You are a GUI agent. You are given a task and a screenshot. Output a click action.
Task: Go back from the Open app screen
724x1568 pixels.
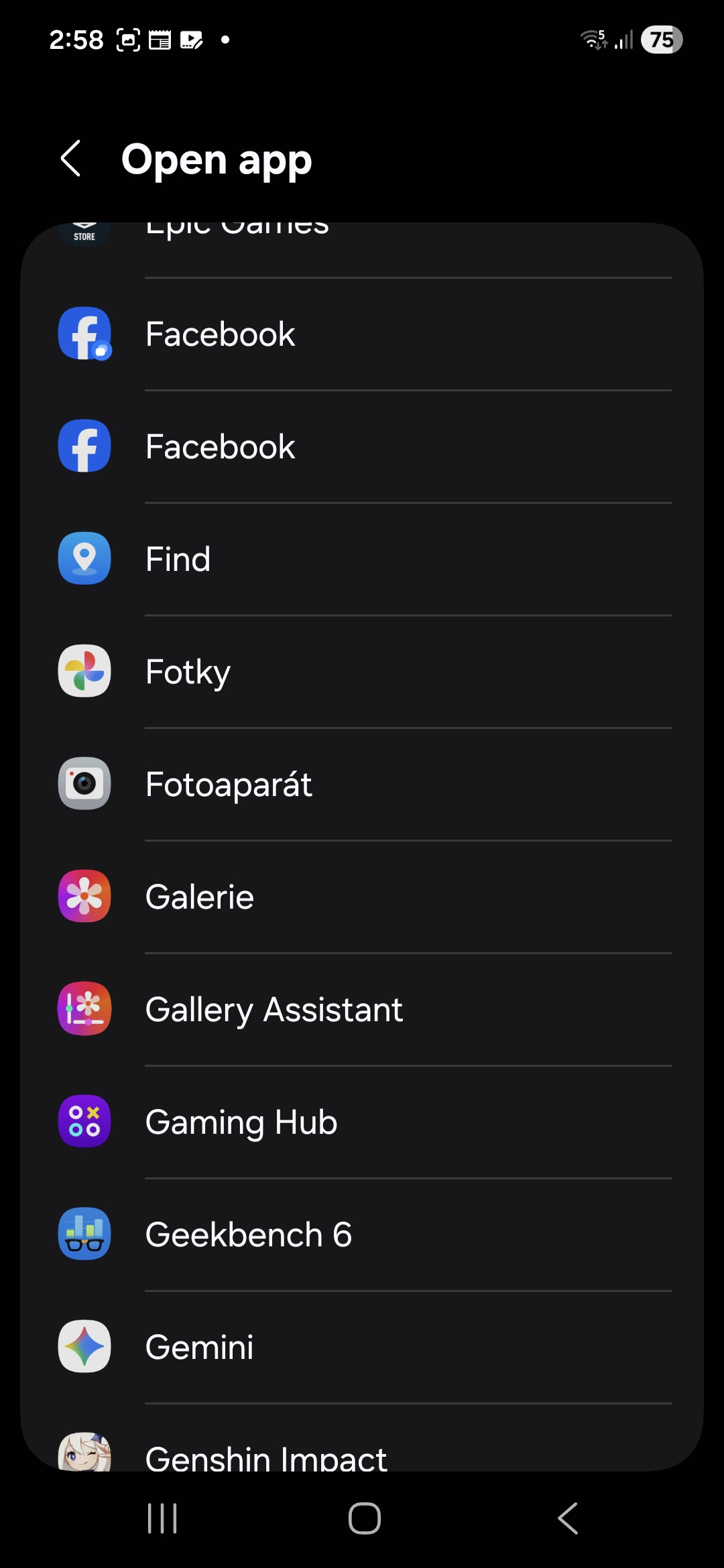point(71,159)
